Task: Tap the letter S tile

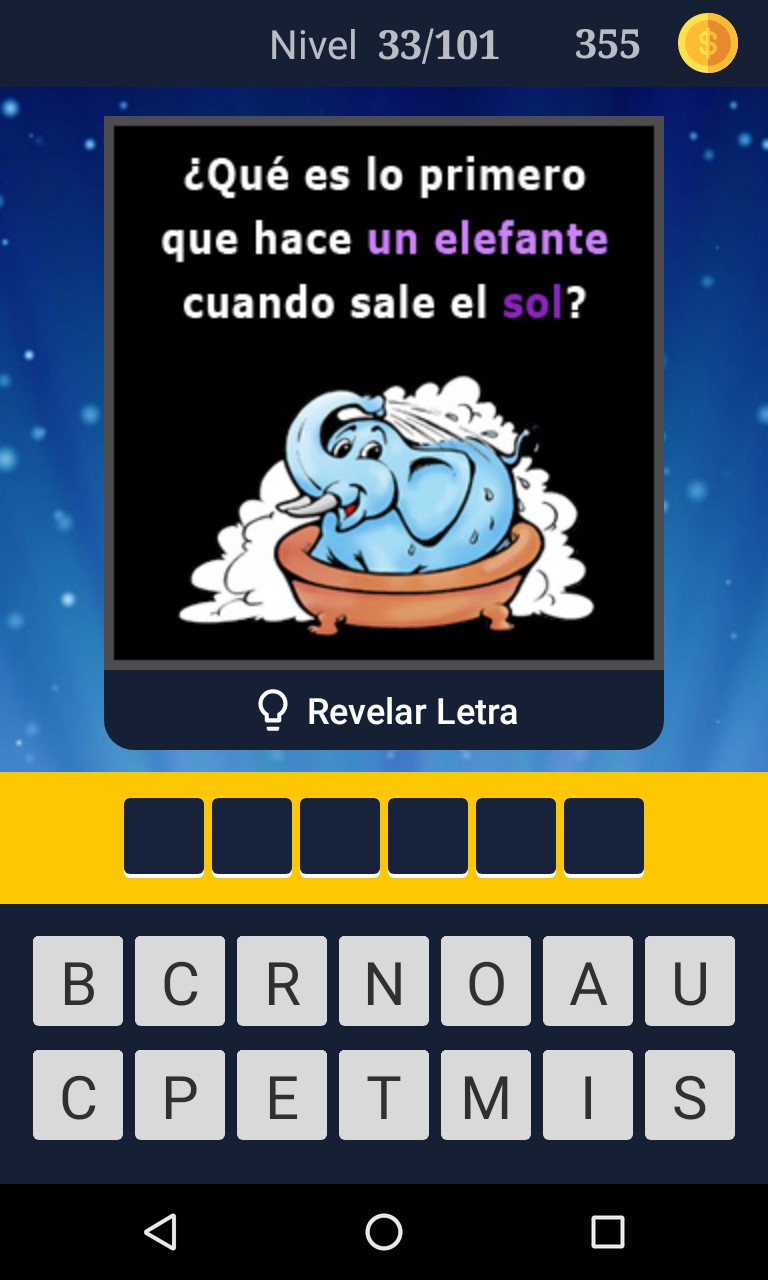Action: click(x=690, y=1095)
